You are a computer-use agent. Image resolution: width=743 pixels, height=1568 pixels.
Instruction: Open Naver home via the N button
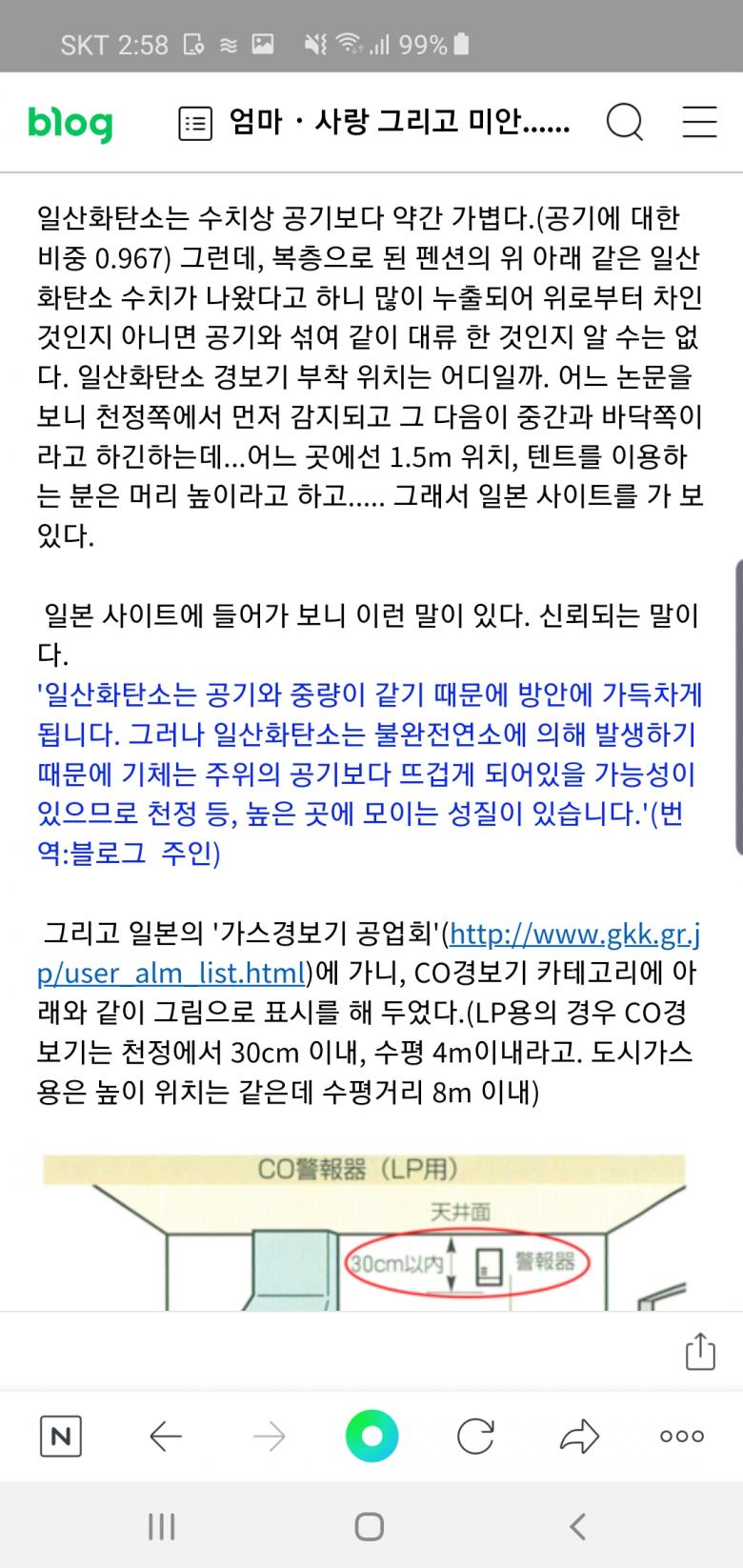[x=61, y=1437]
